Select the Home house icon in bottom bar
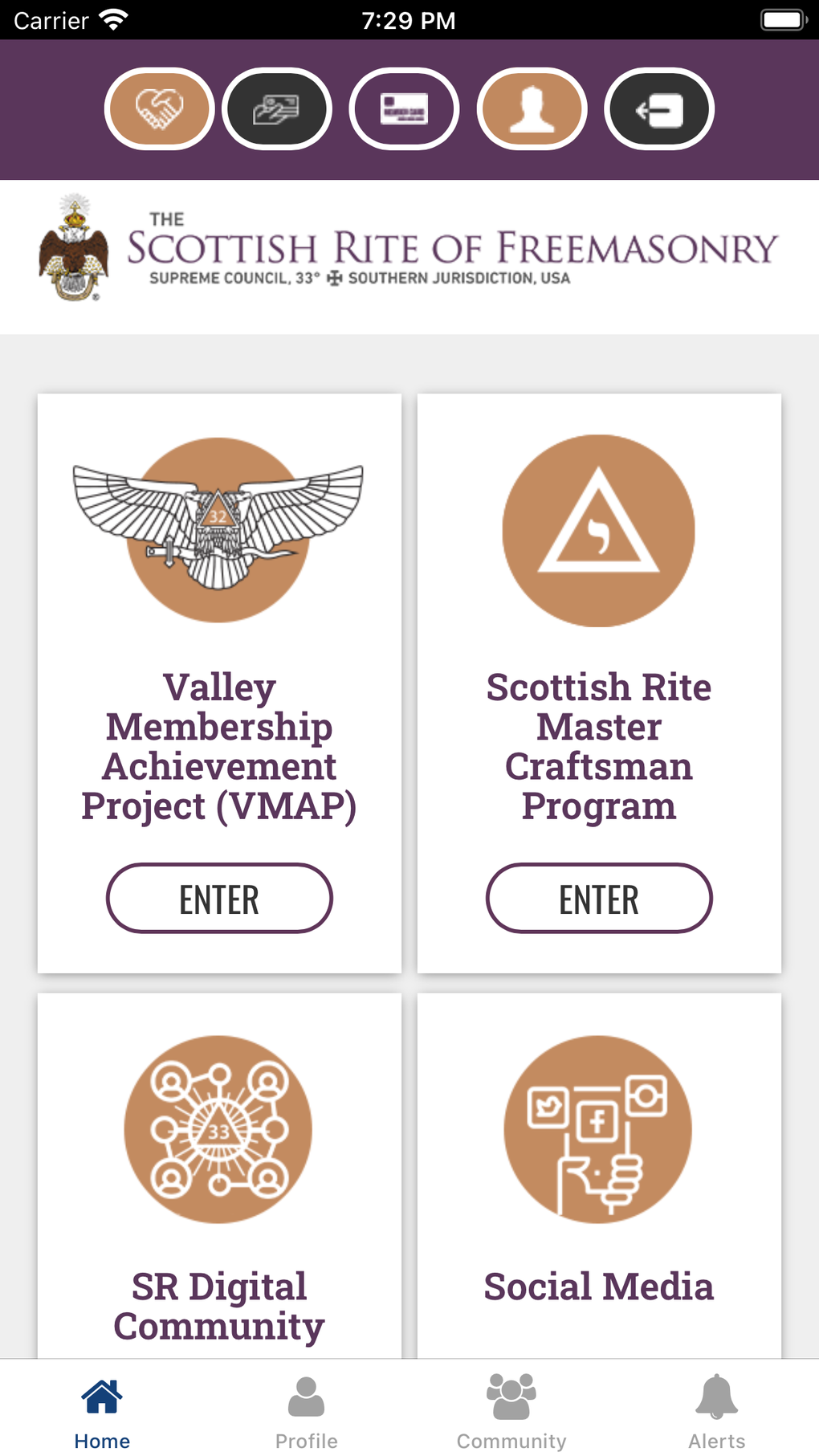 [x=102, y=1397]
